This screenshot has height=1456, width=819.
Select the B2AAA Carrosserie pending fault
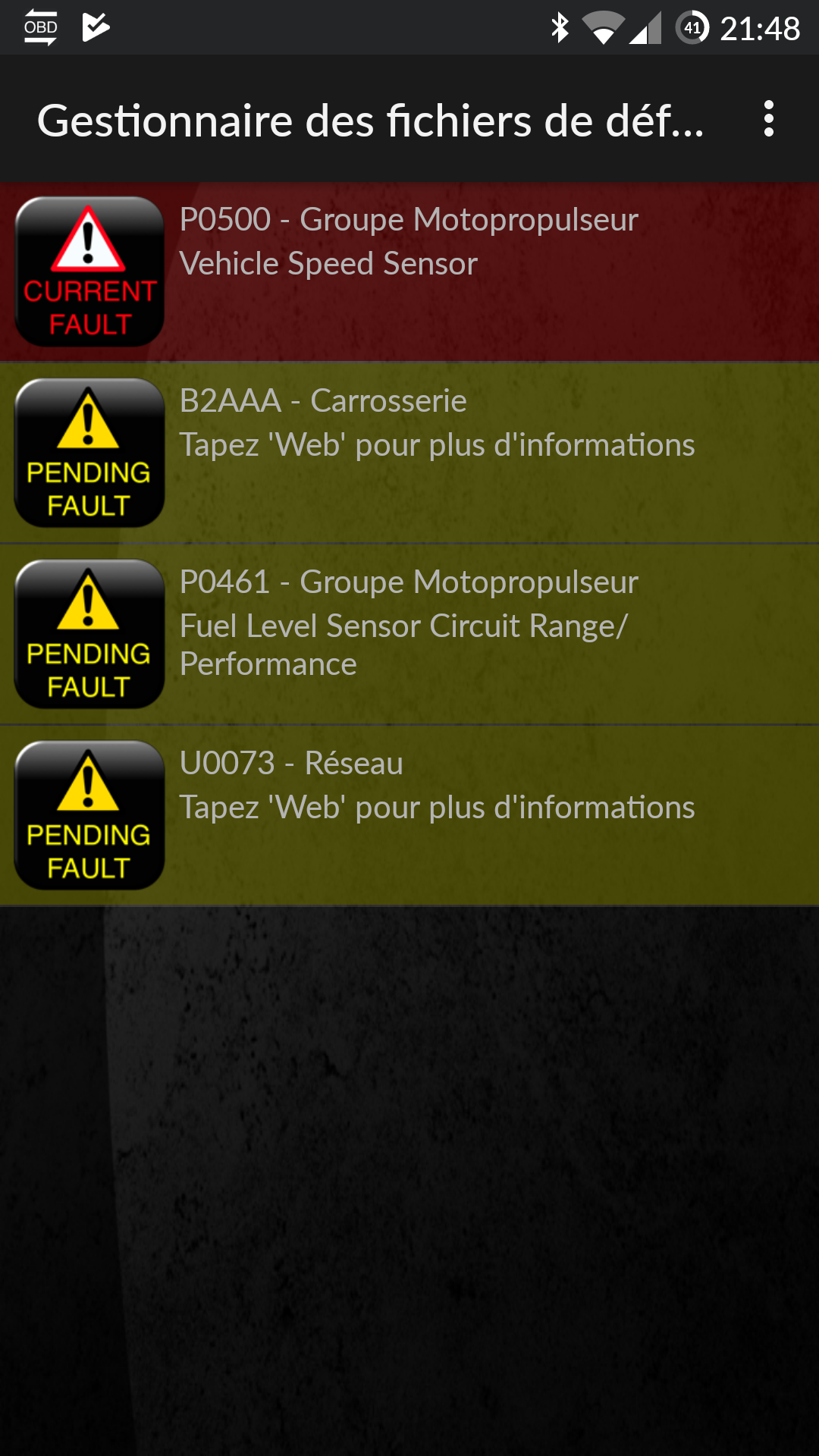[409, 453]
